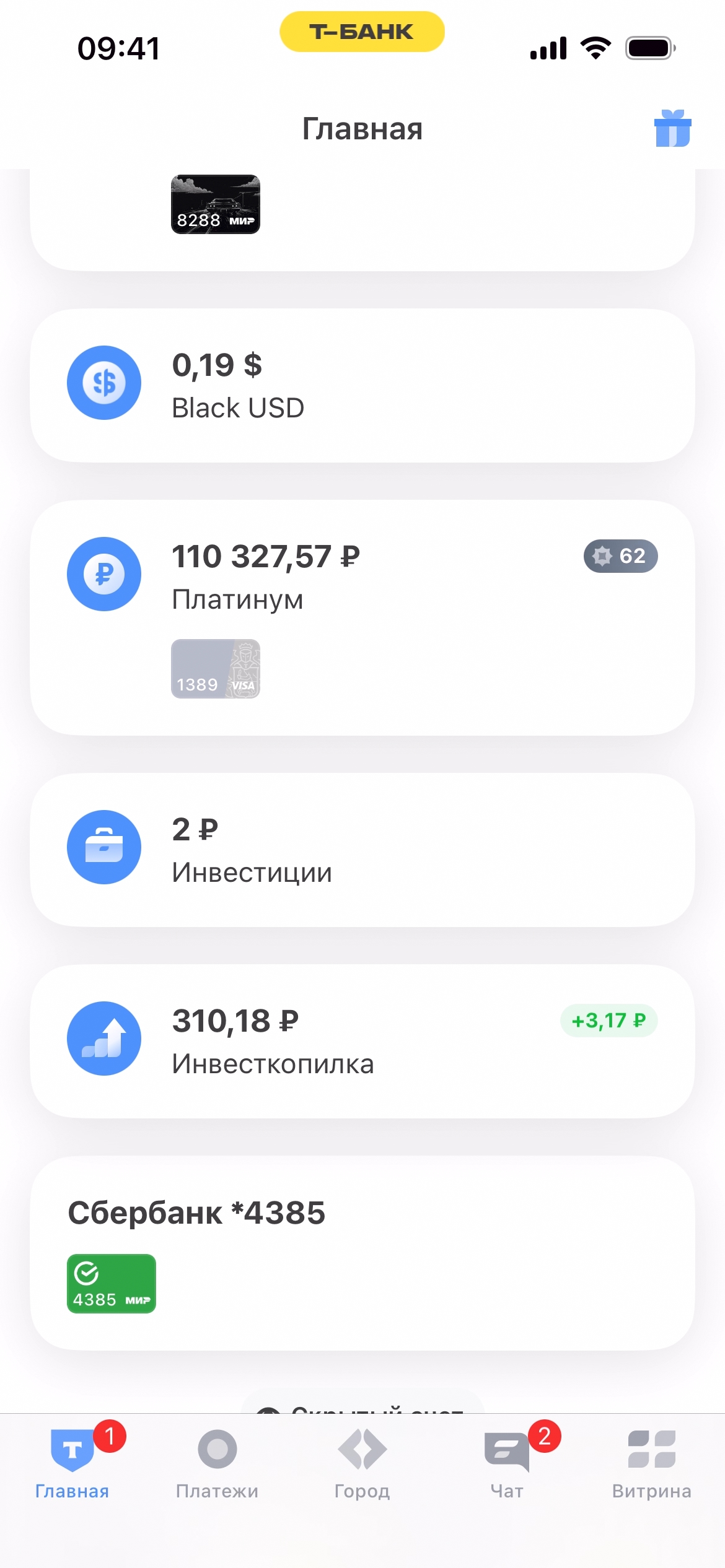Switch to the Витрина tab

(x=651, y=1463)
